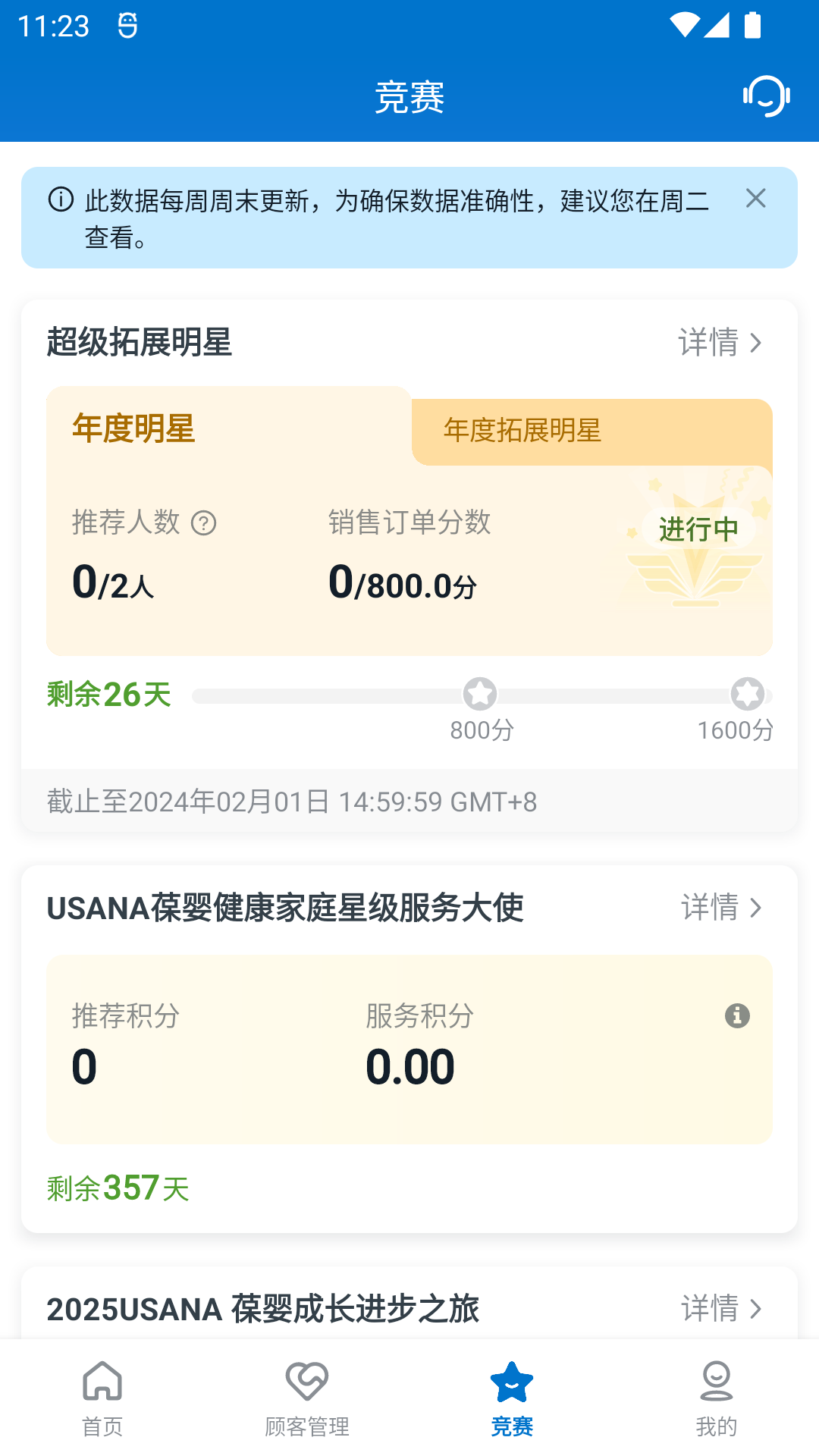The height and width of the screenshot is (1456, 819).
Task: Tap the info icon in the notice banner
Action: click(58, 199)
